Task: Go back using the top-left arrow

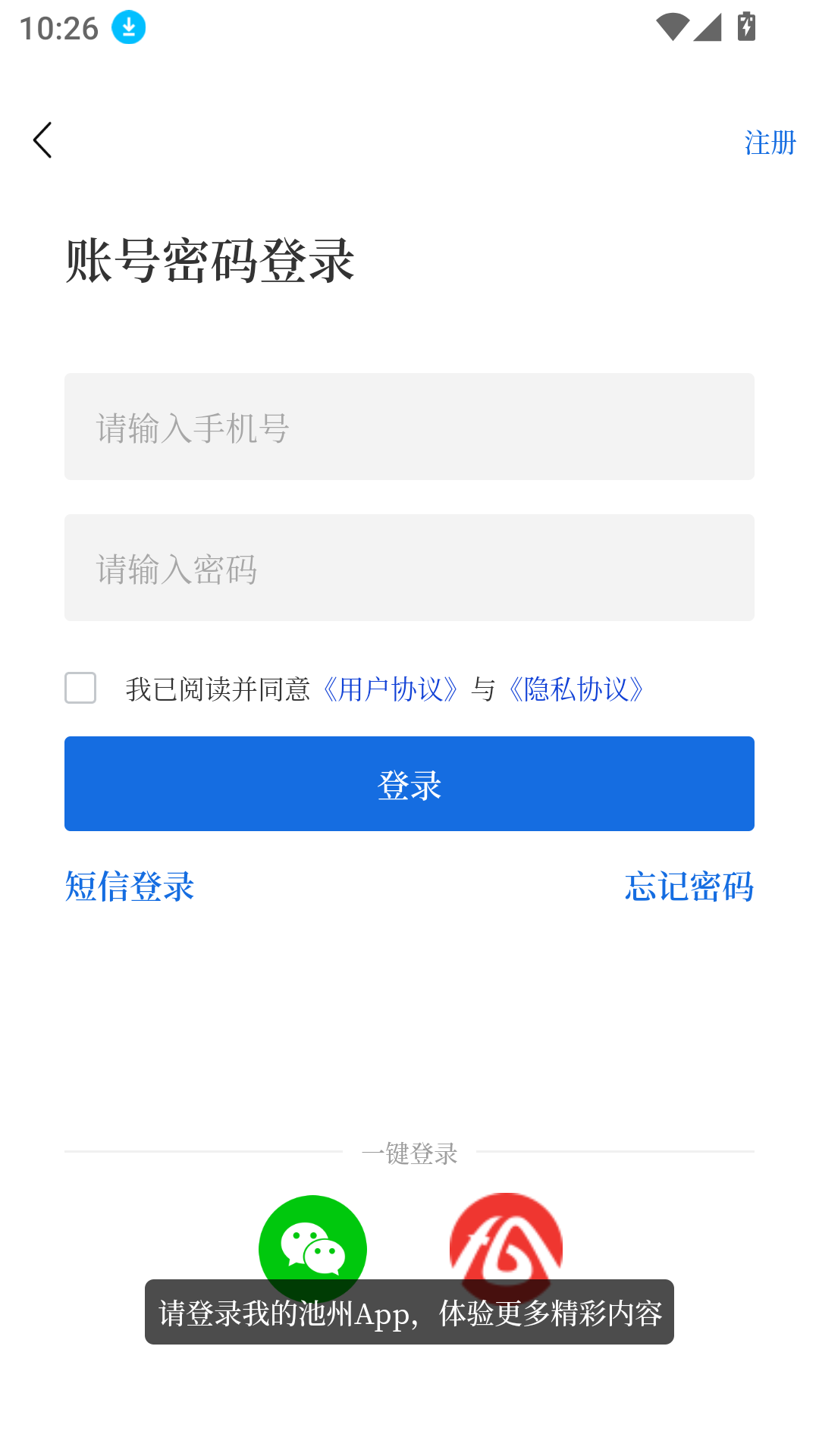Action: coord(42,140)
